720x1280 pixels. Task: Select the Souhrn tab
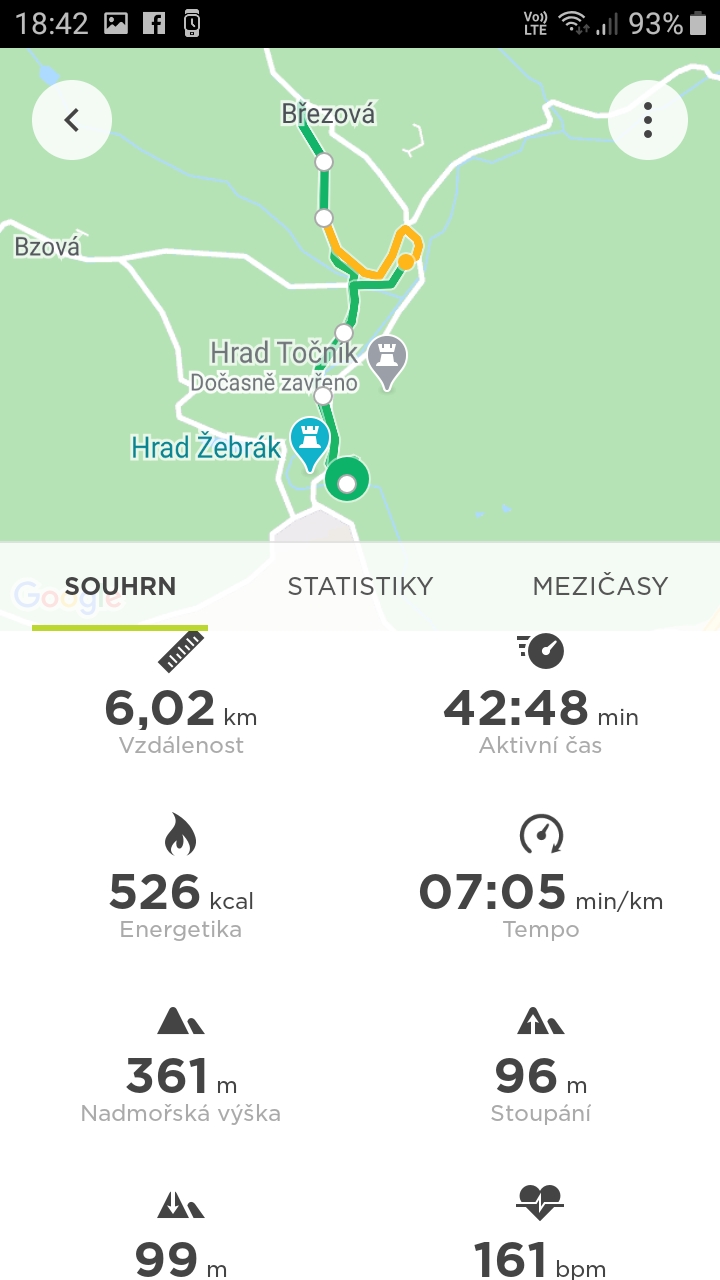click(120, 586)
